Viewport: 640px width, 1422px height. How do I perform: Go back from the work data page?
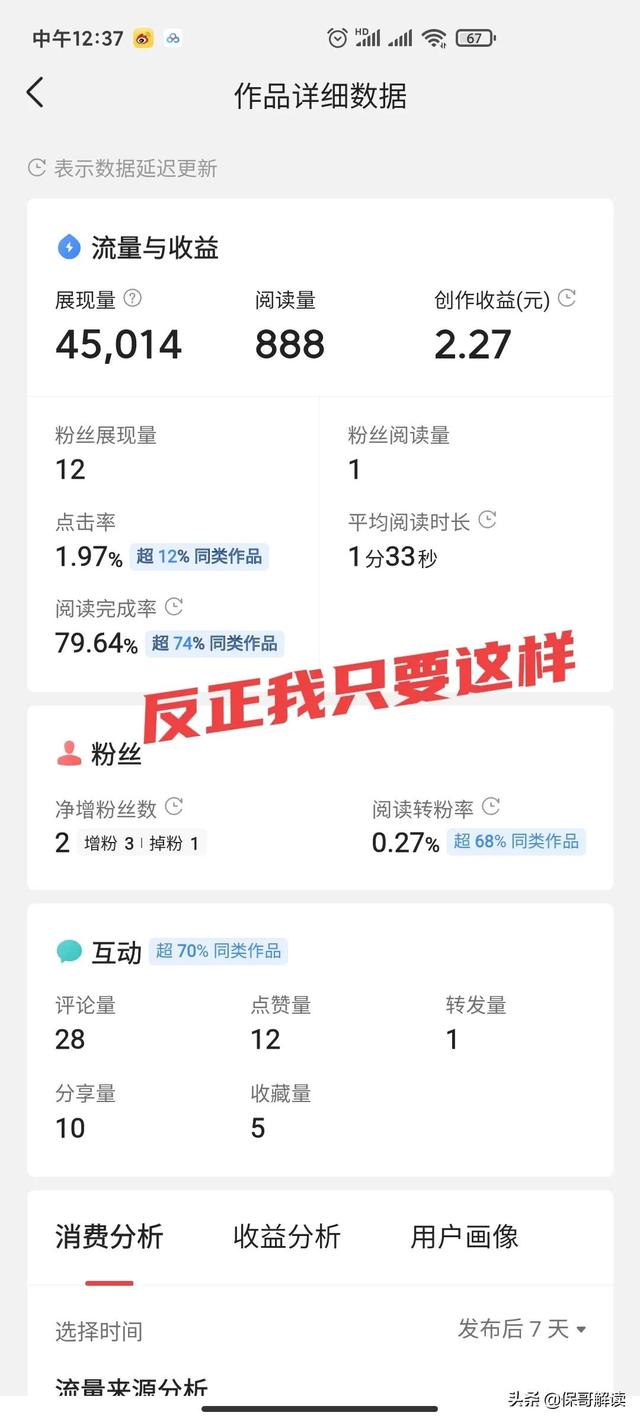pyautogui.click(x=35, y=93)
